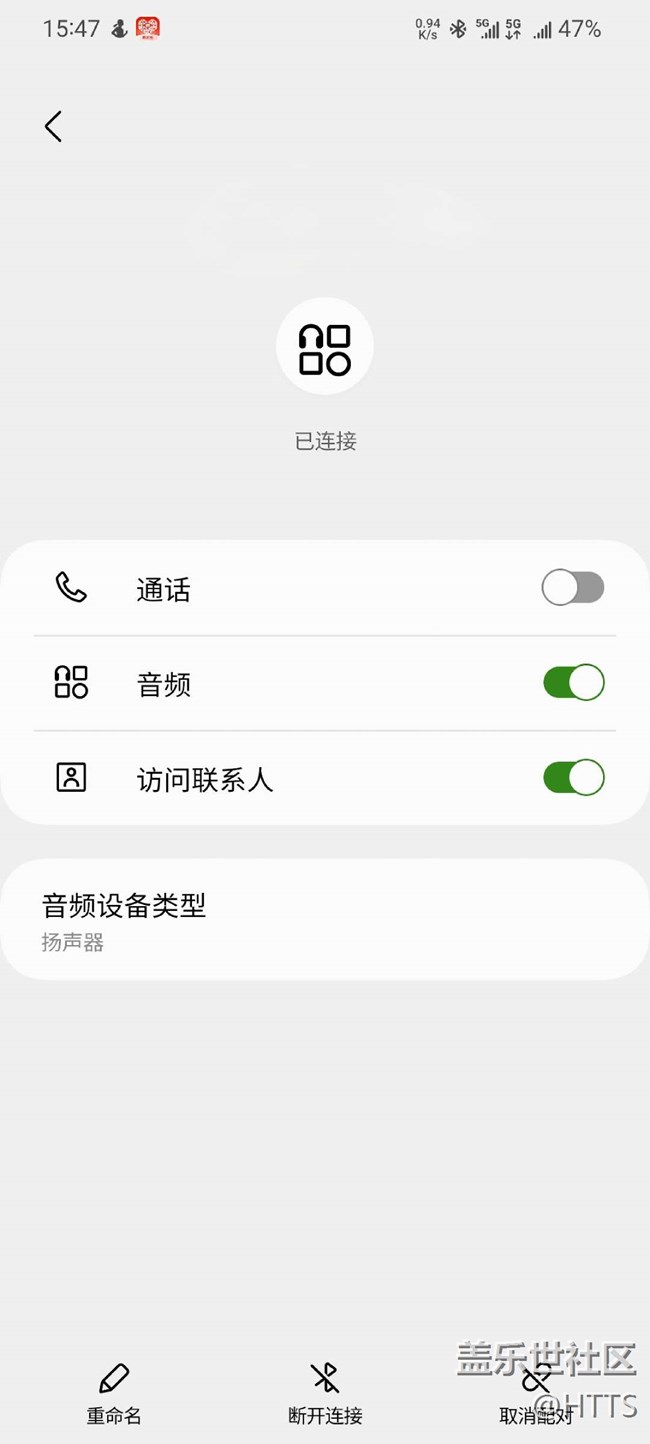Tap 重命名 to rename the device

coord(114,1394)
